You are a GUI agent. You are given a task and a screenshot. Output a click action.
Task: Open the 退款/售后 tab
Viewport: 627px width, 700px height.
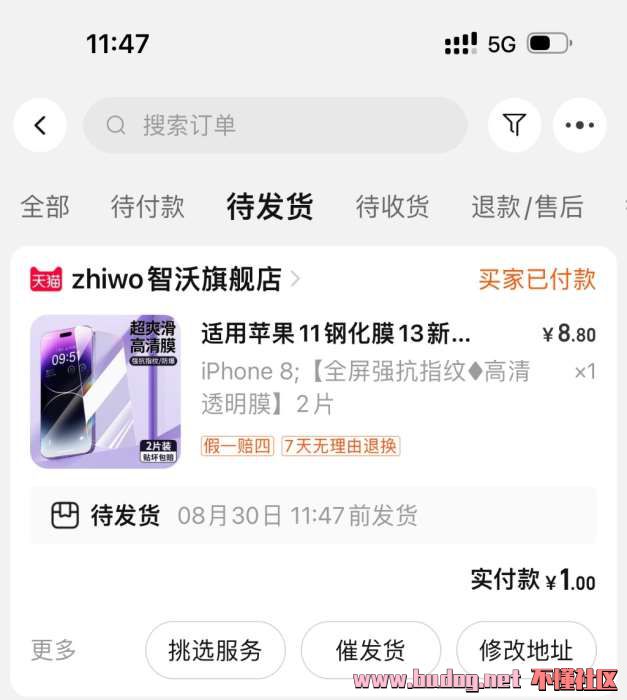[527, 207]
